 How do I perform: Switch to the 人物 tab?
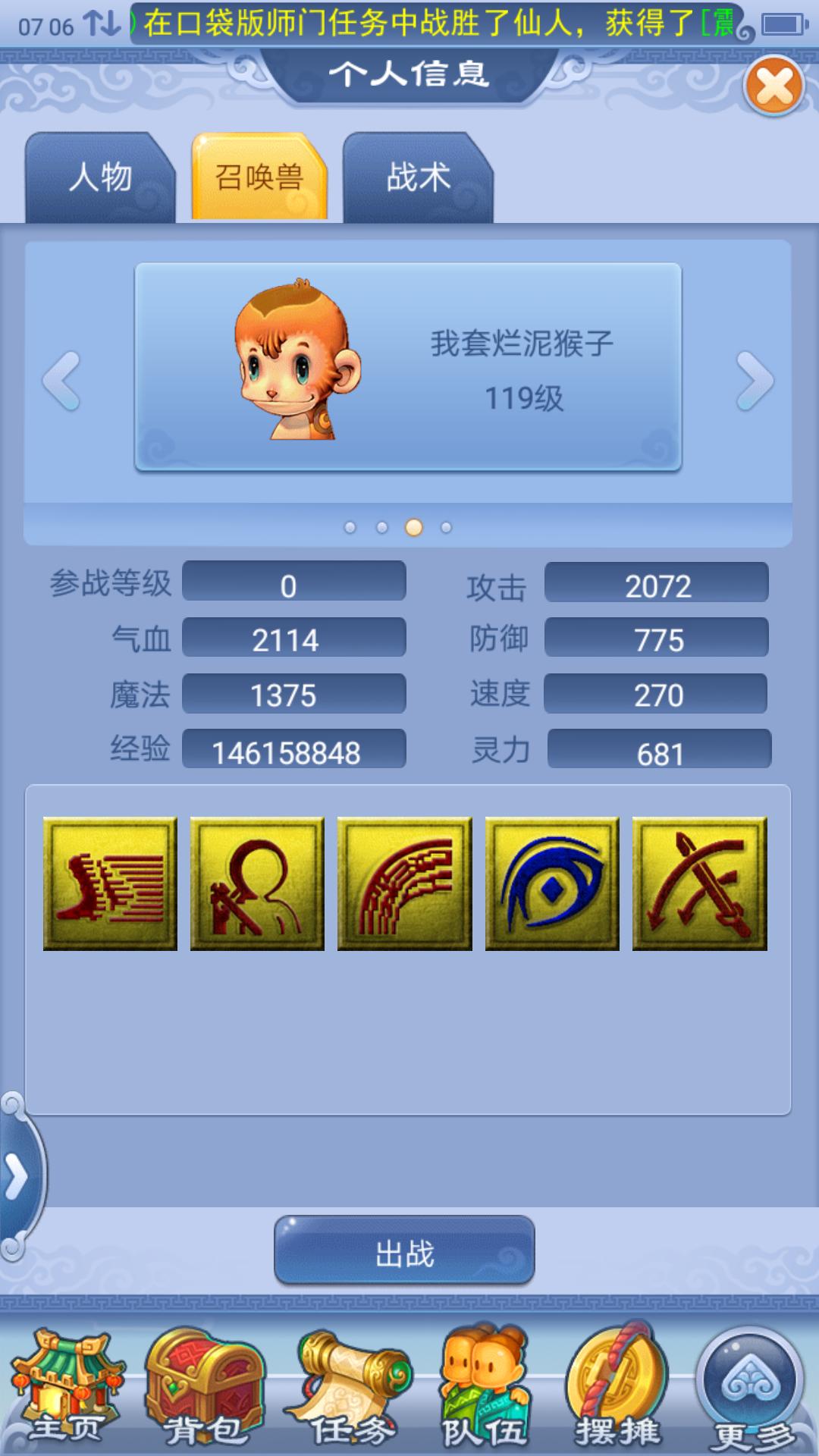[100, 177]
